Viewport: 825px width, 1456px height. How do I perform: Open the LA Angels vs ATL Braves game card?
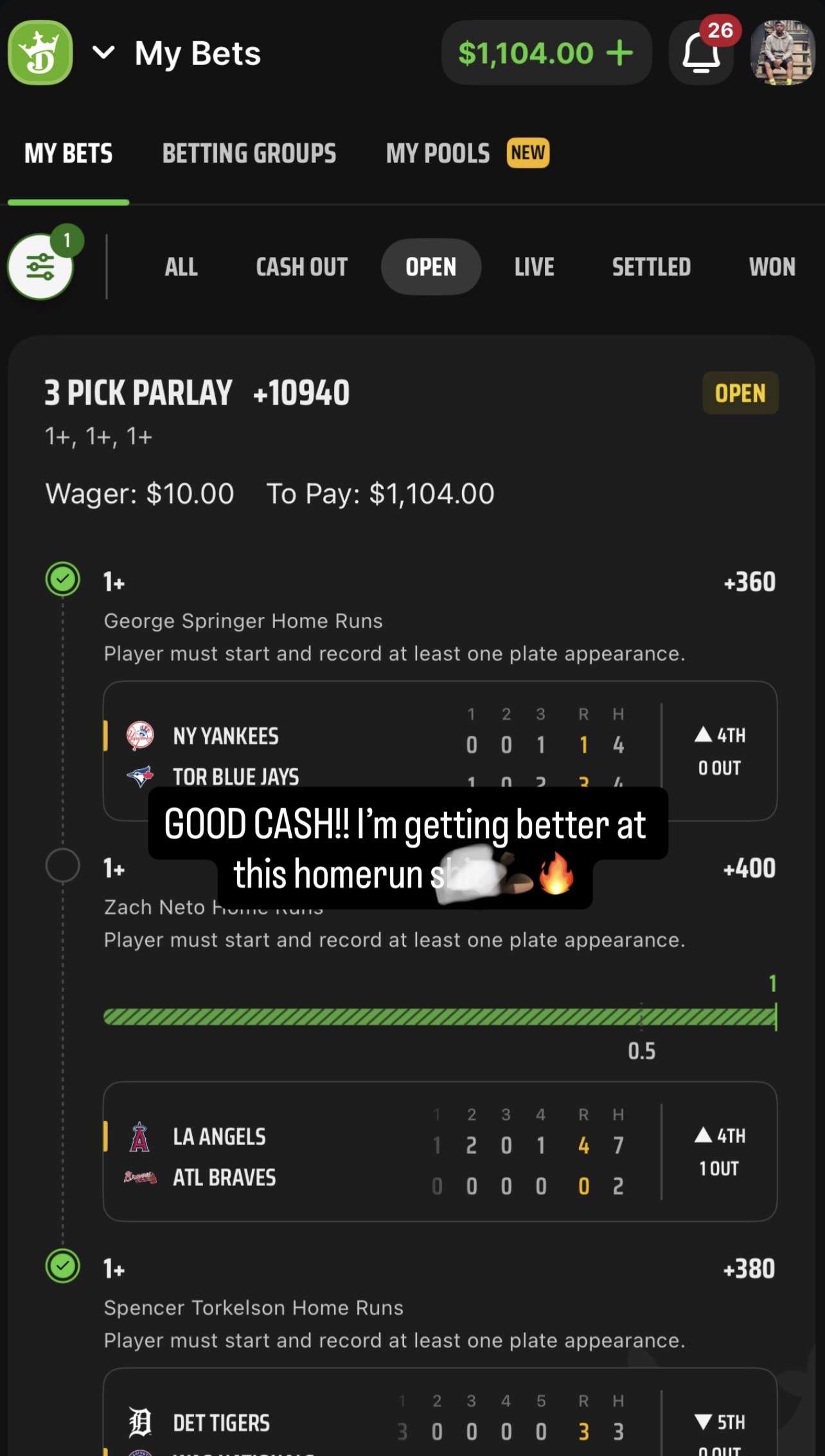coord(439,1151)
